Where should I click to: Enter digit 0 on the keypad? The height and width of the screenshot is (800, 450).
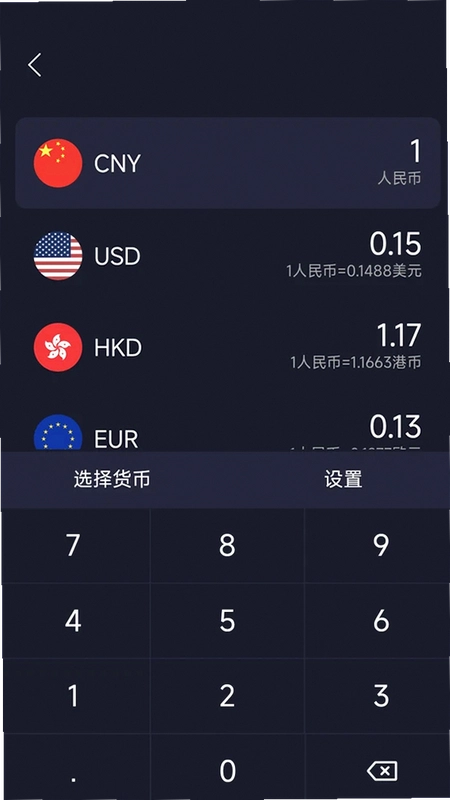[x=228, y=770]
